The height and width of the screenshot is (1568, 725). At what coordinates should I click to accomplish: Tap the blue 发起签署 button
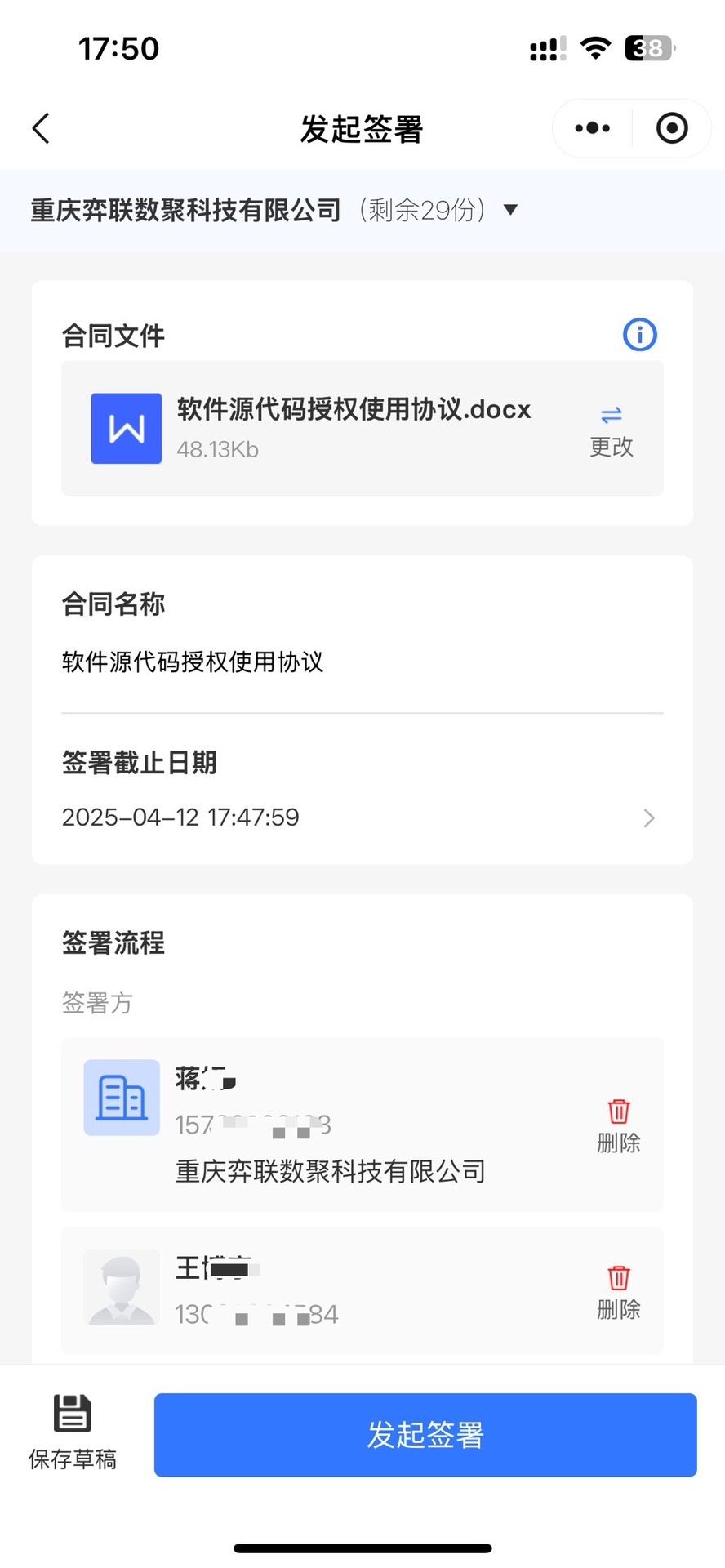(425, 1435)
